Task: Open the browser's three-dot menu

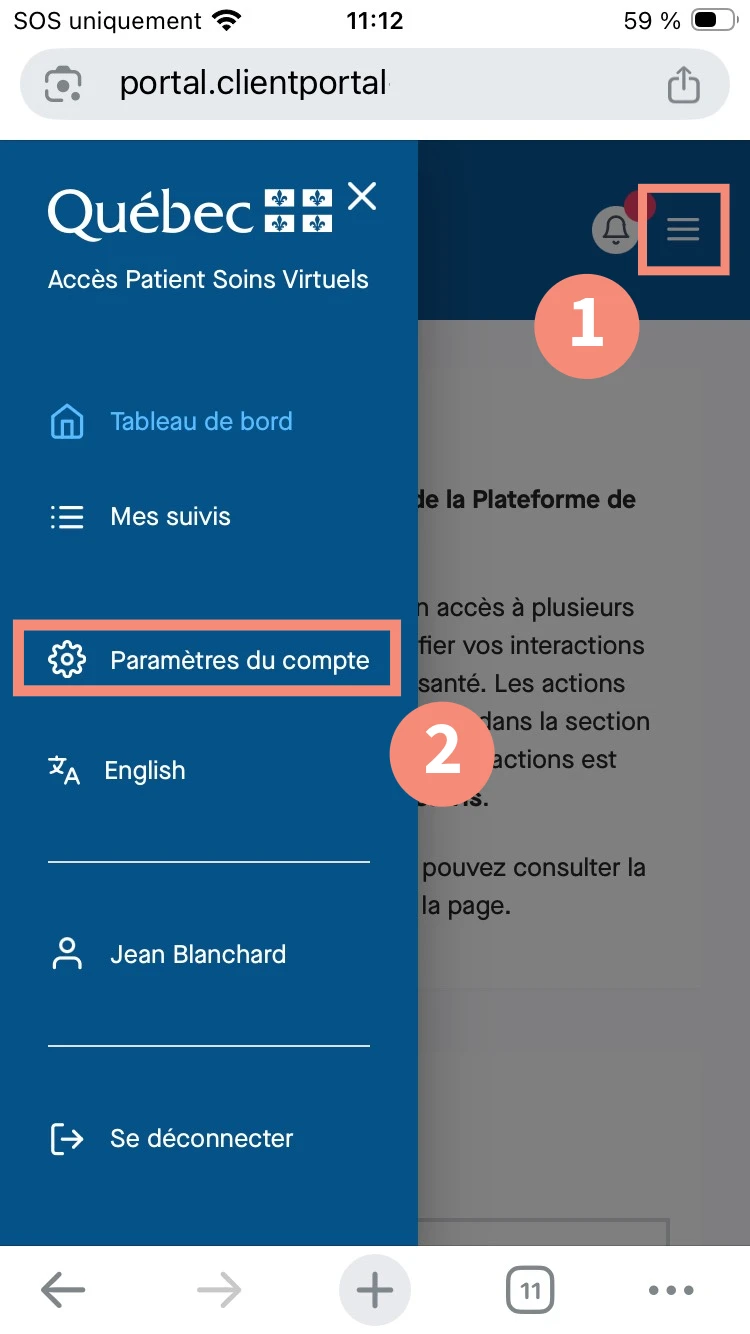Action: click(671, 1290)
